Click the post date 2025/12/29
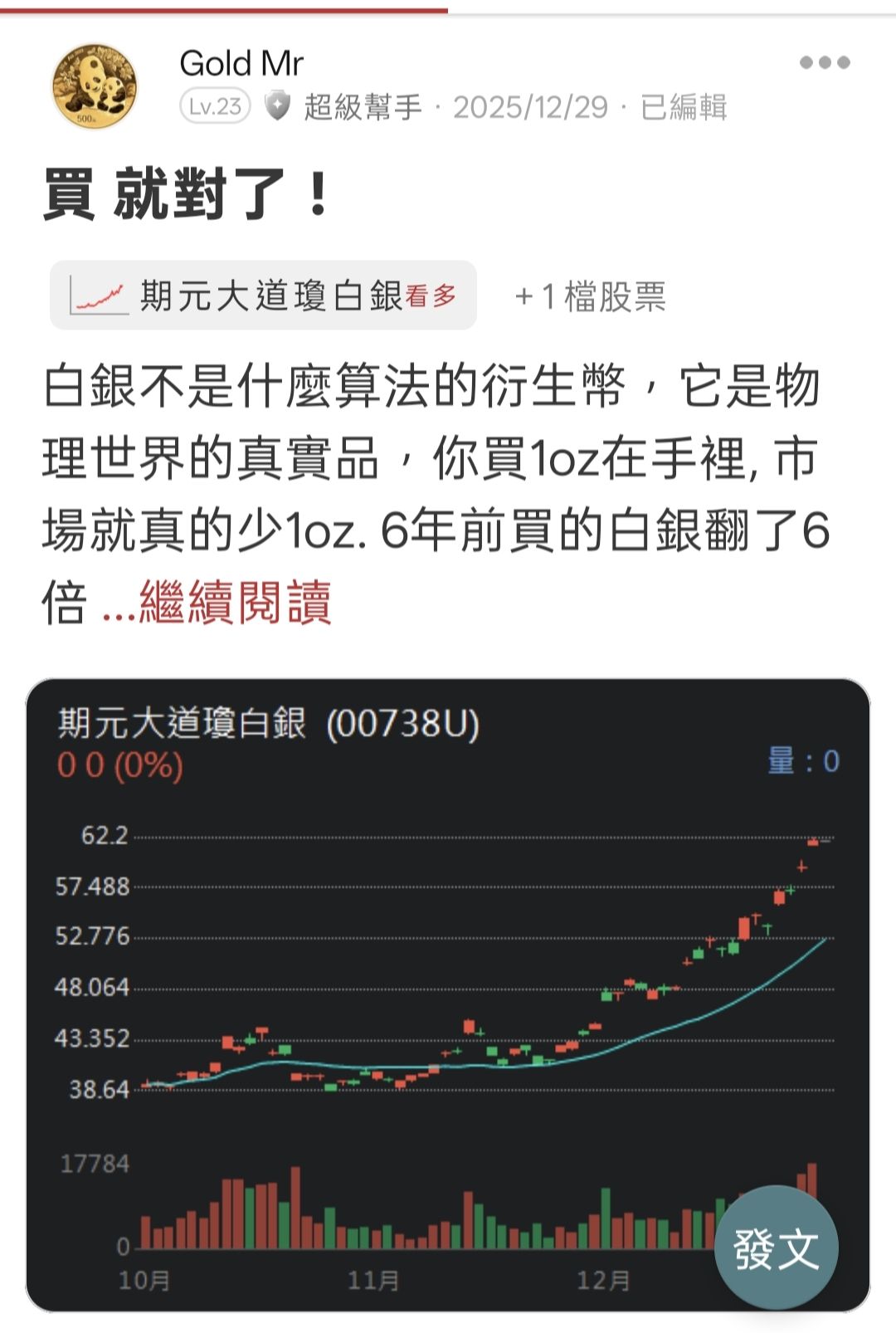Image resolution: width=896 pixels, height=1333 pixels. click(x=535, y=105)
